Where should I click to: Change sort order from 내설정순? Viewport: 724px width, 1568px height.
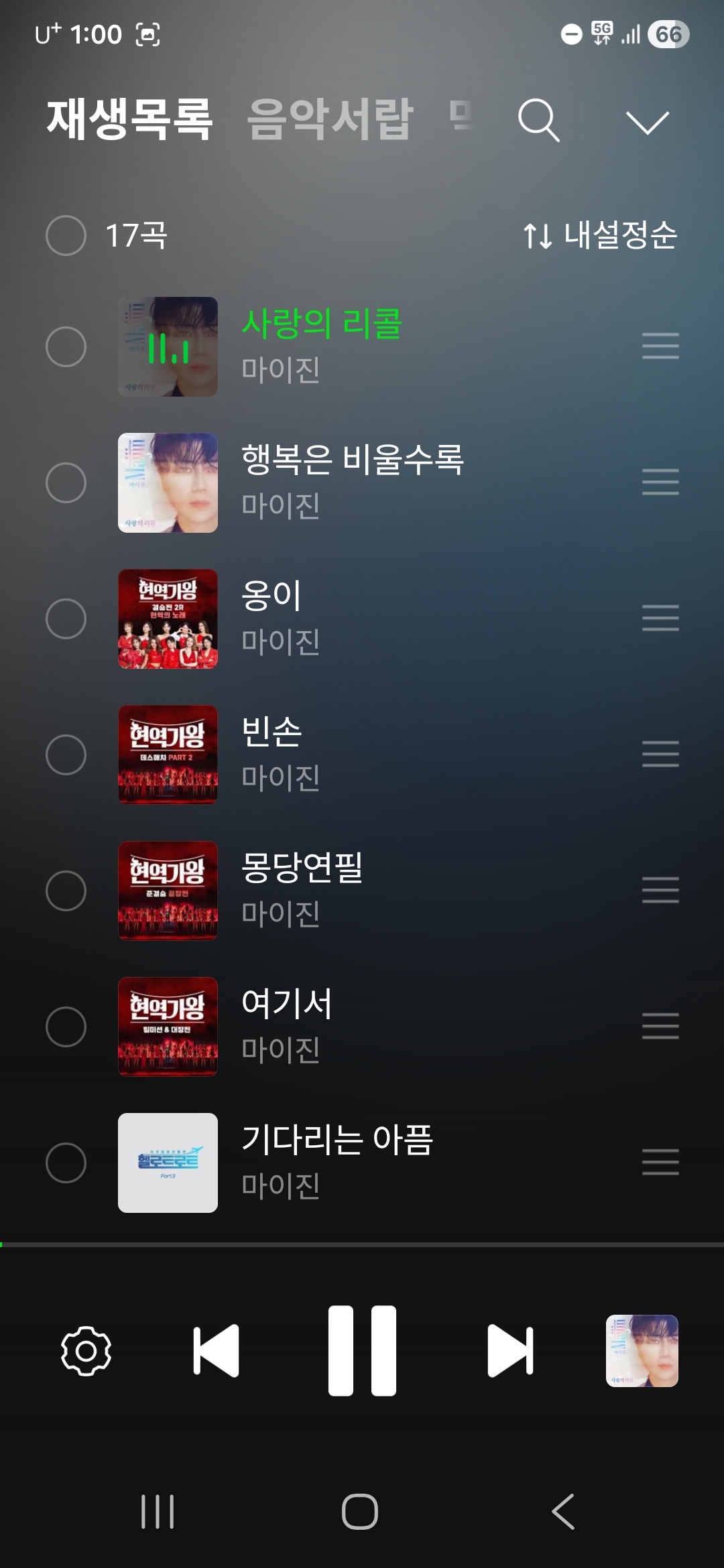point(601,235)
